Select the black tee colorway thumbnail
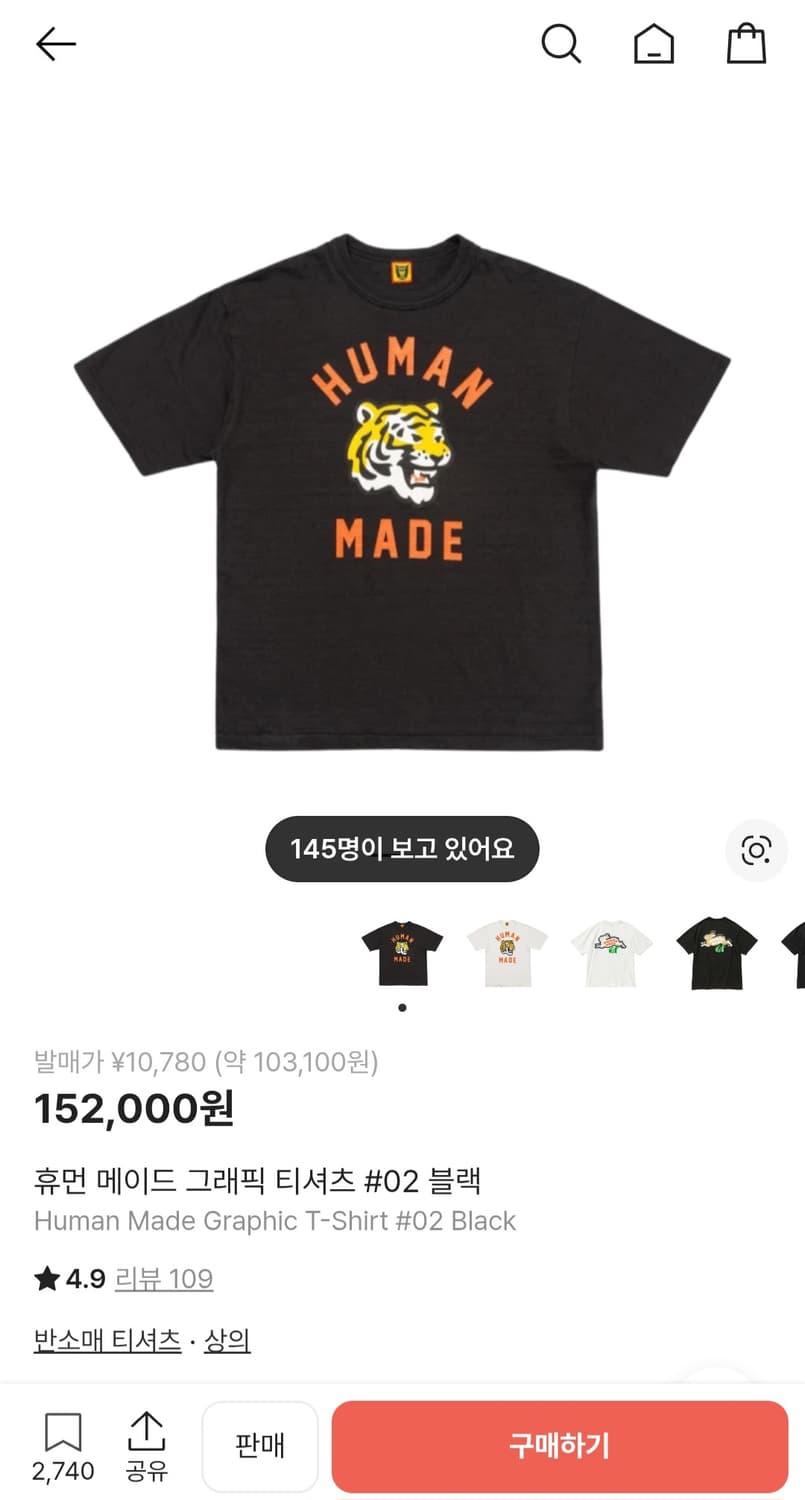Viewport: 805px width, 1500px height. pyautogui.click(x=402, y=952)
